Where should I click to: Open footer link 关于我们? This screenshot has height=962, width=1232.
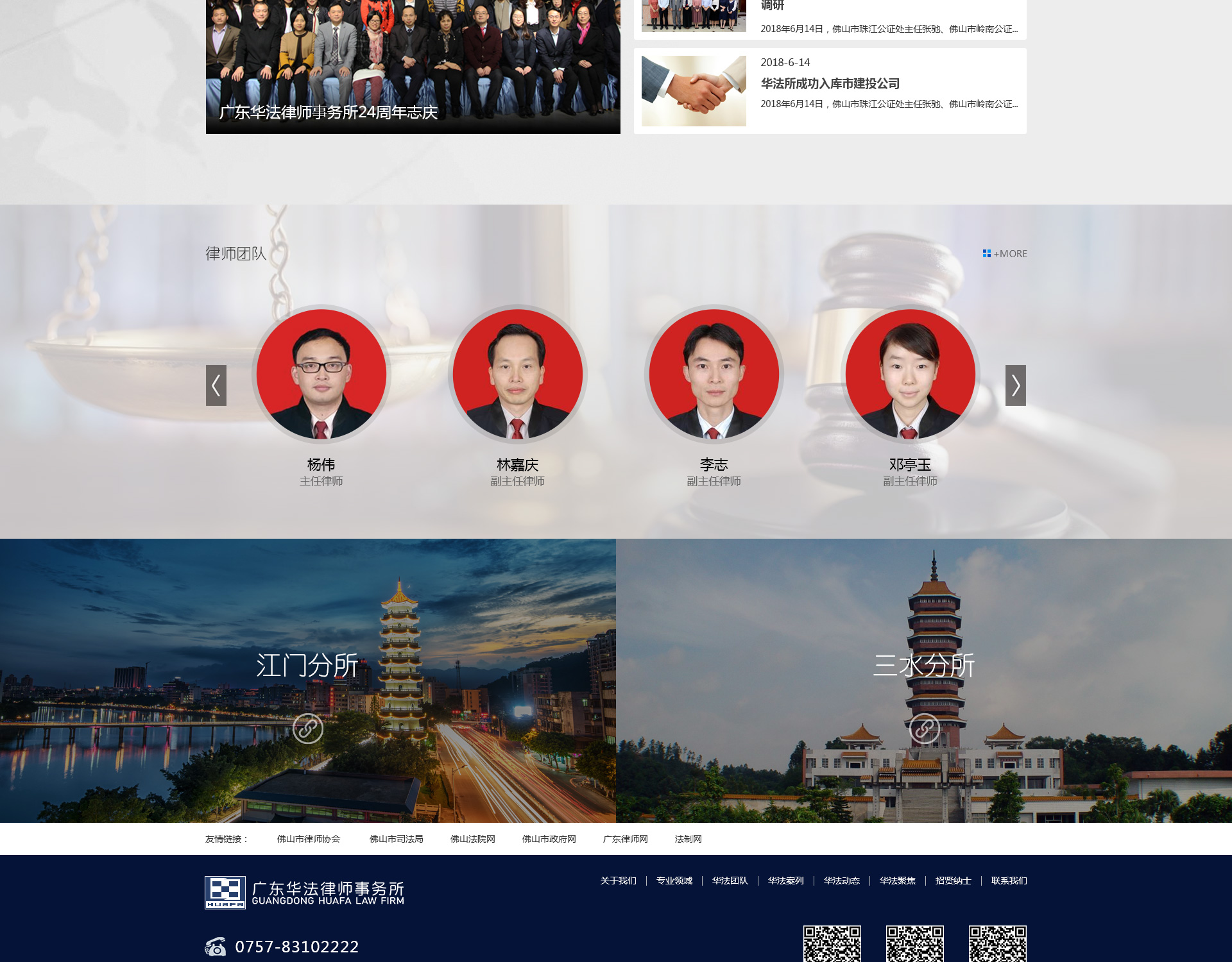618,881
